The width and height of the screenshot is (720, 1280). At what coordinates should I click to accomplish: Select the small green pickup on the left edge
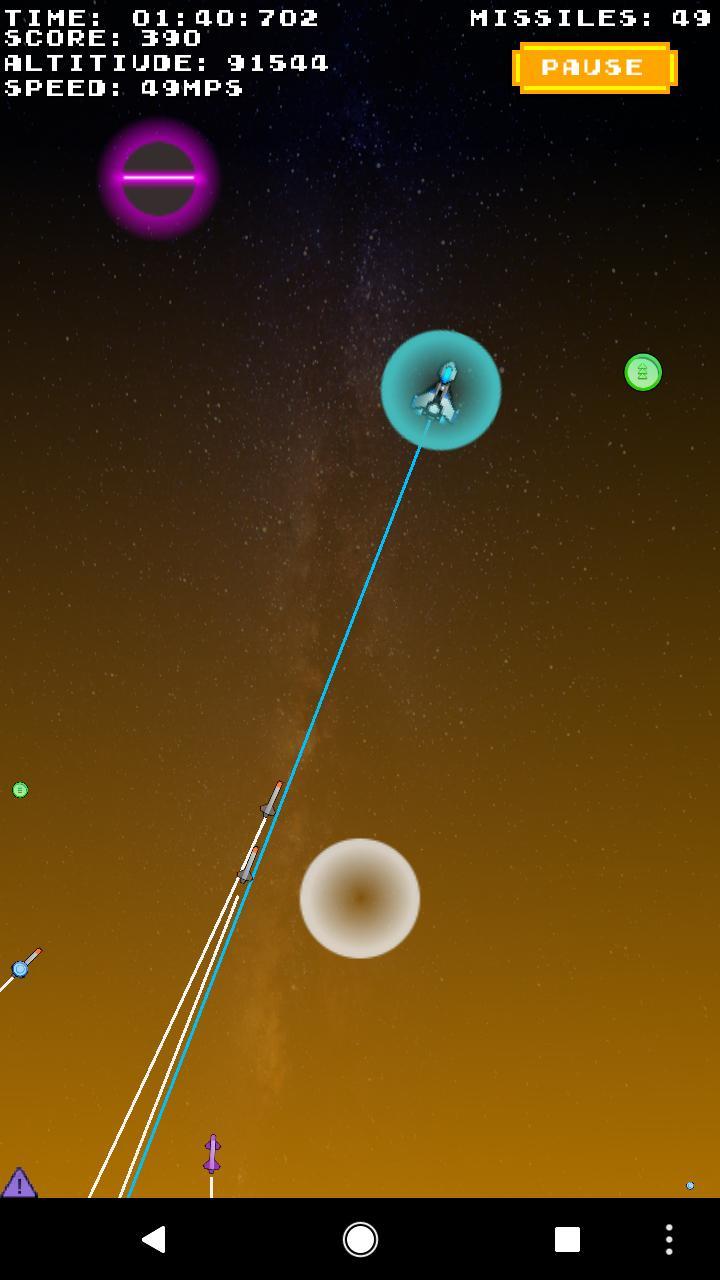pyautogui.click(x=18, y=790)
